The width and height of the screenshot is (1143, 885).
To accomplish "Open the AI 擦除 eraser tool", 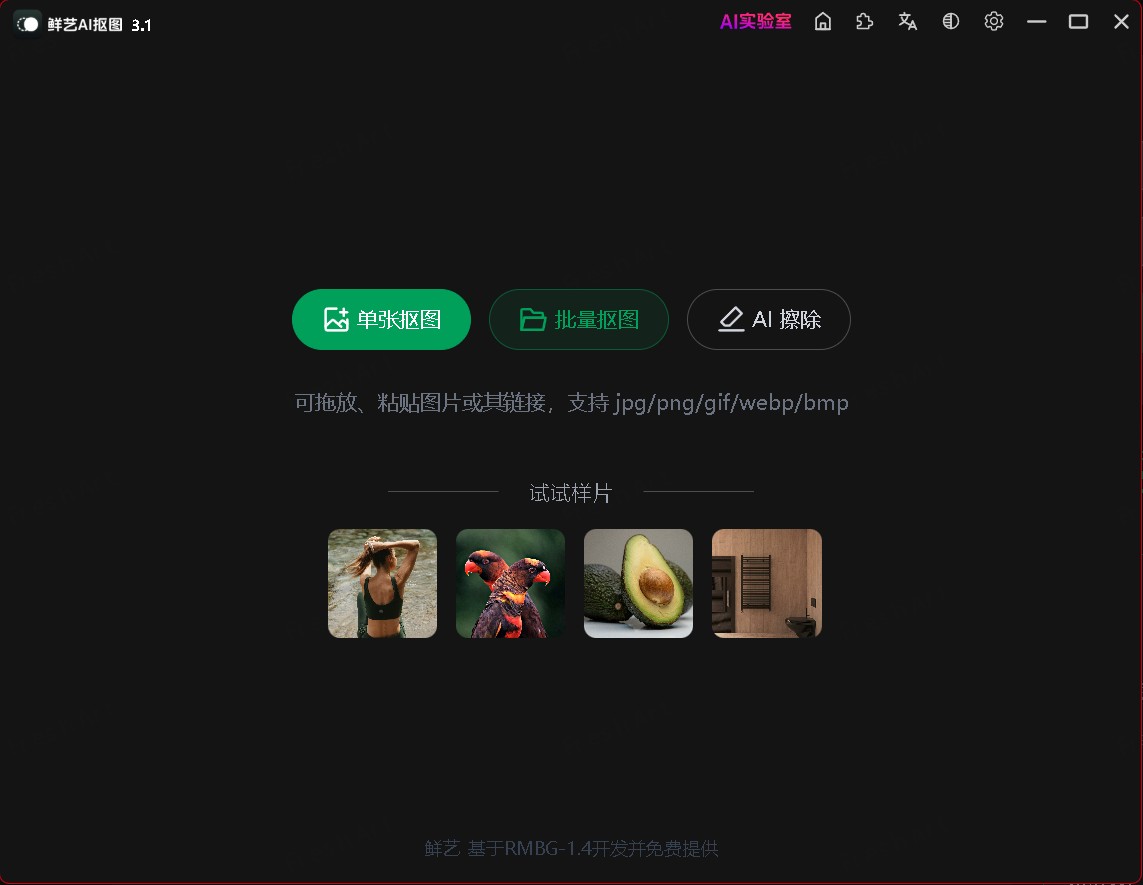I will 768,320.
